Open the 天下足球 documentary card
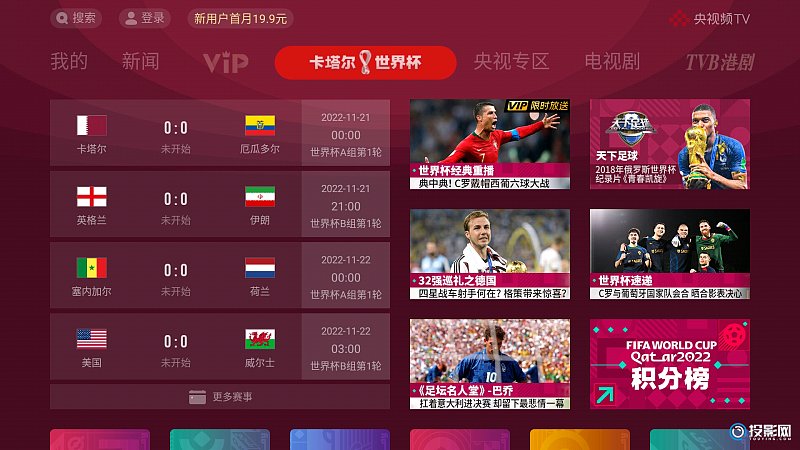The image size is (800, 450). [x=669, y=143]
